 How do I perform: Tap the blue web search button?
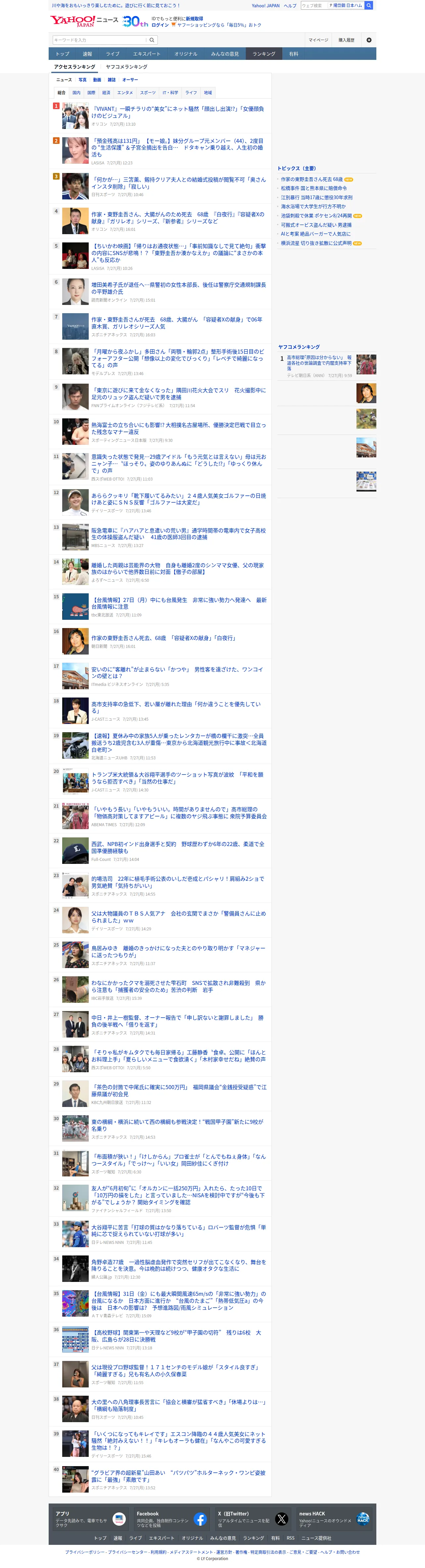(368, 6)
